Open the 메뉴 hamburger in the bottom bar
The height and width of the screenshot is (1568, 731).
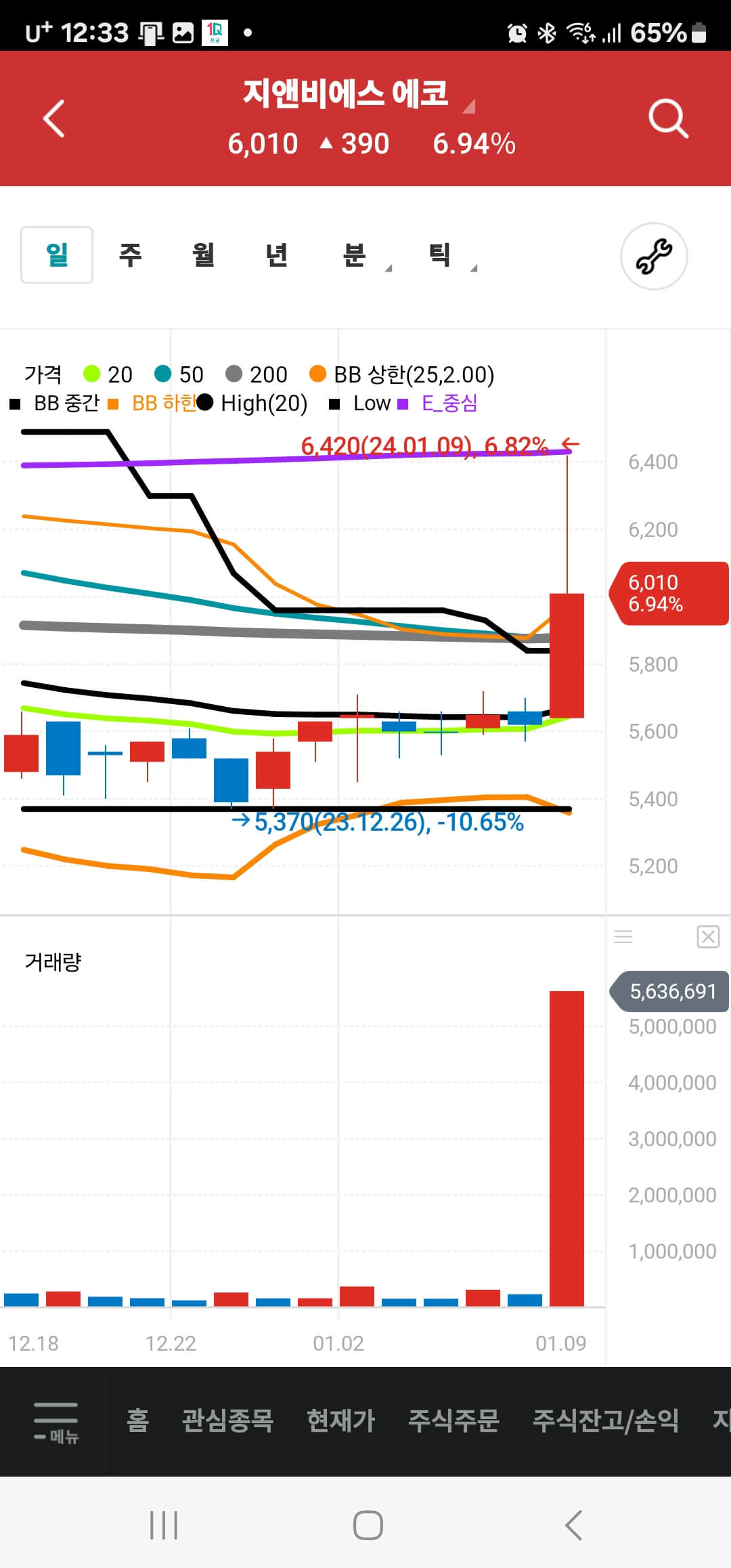coord(54,1420)
